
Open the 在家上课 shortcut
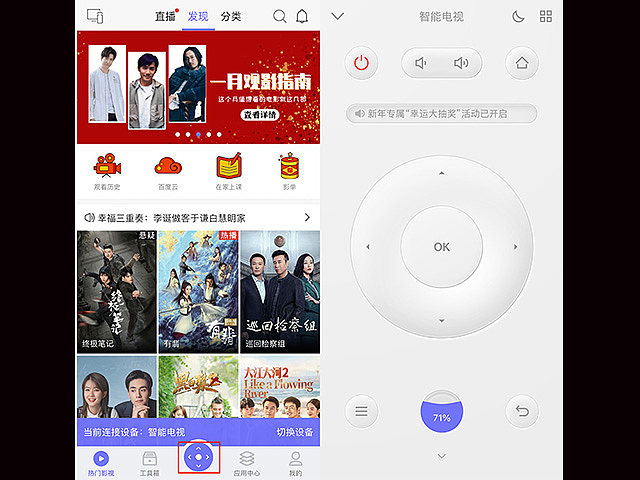pyautogui.click(x=229, y=171)
